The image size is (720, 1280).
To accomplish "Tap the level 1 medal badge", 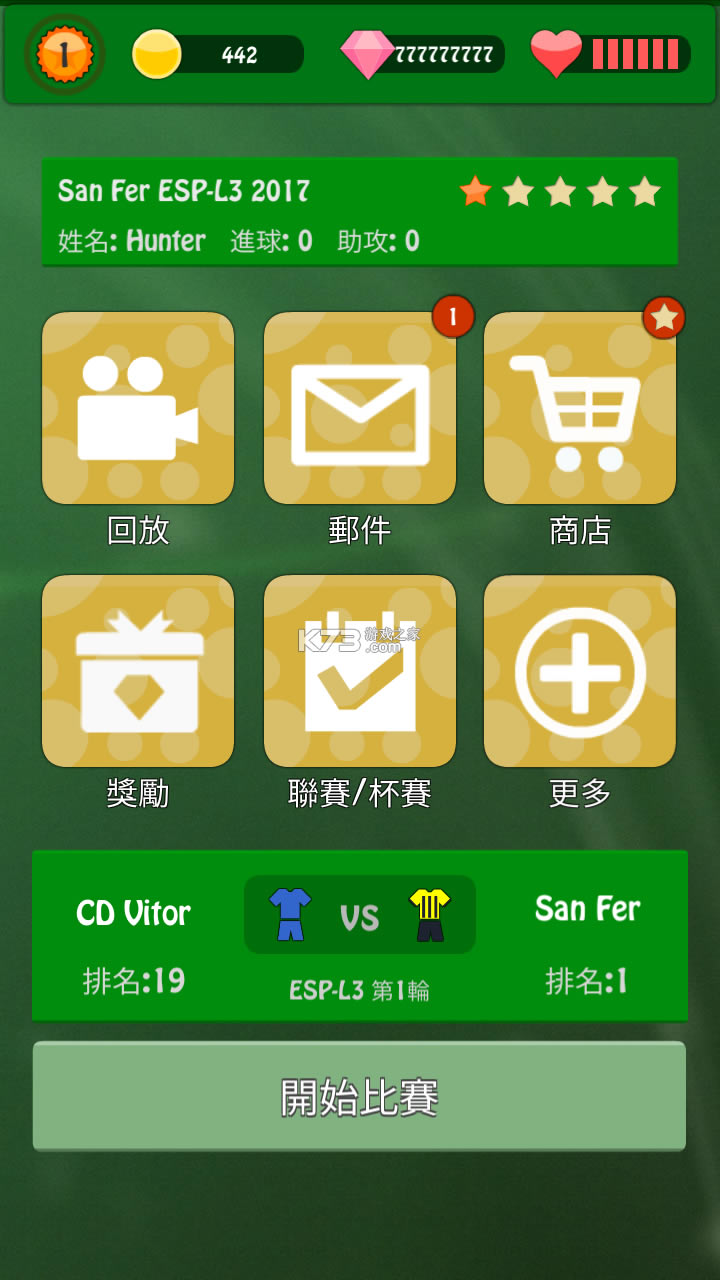I will [x=64, y=52].
